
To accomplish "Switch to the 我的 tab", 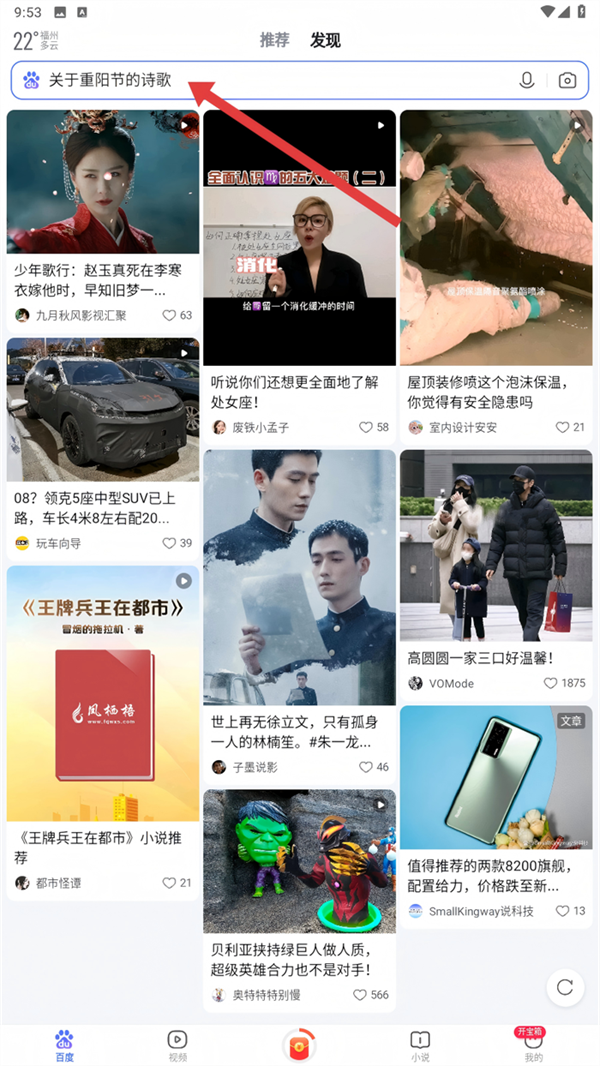I will tap(533, 1045).
